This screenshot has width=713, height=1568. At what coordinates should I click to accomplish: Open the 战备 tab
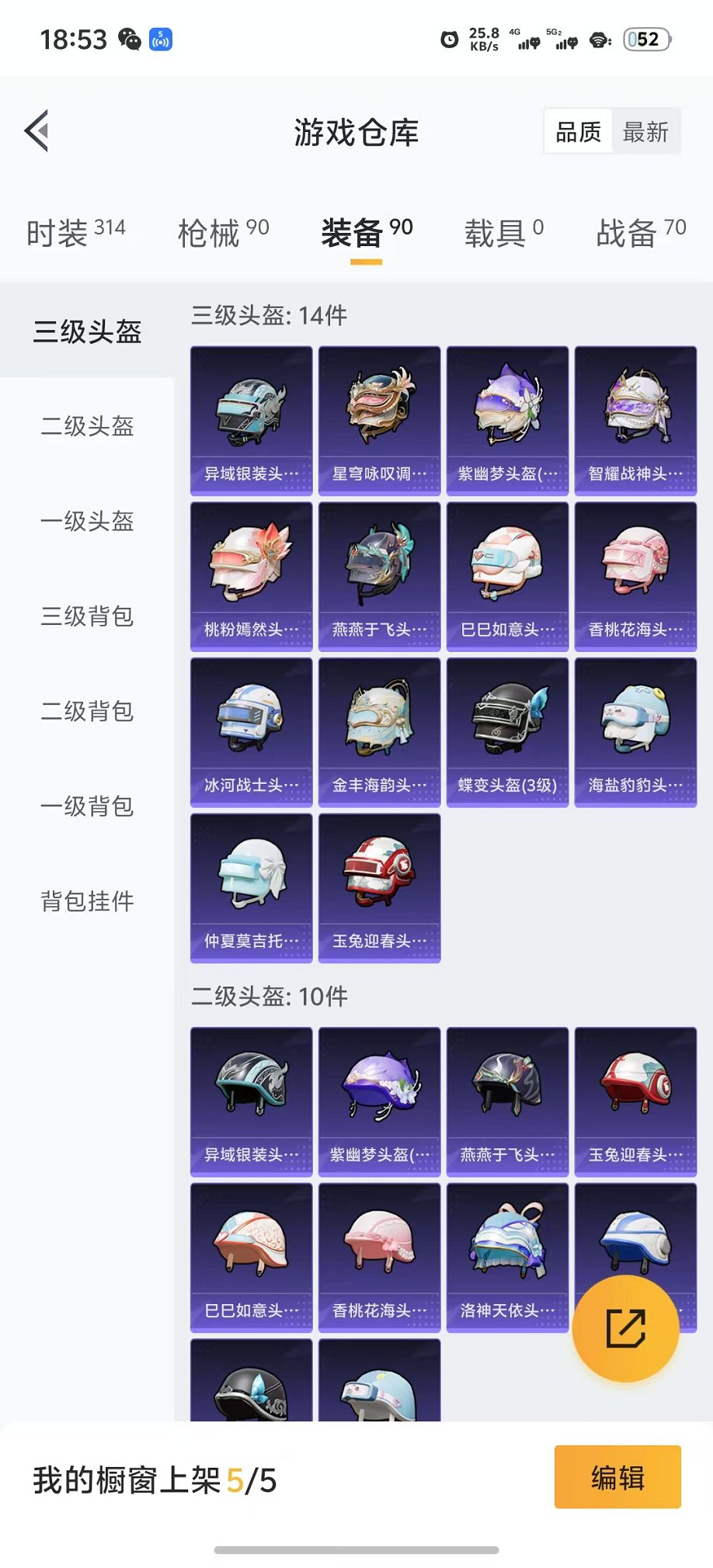640,233
